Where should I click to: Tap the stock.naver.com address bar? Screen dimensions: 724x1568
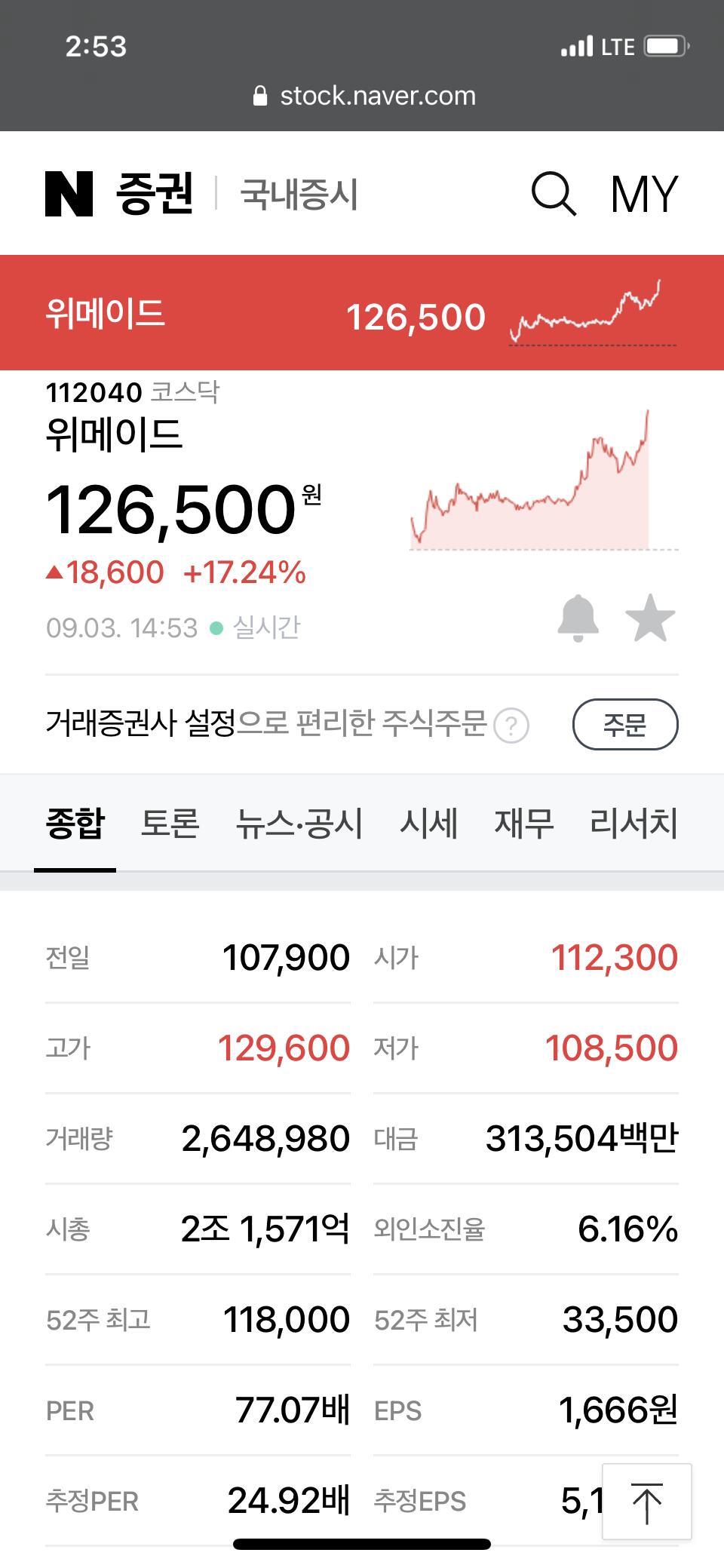tap(364, 96)
